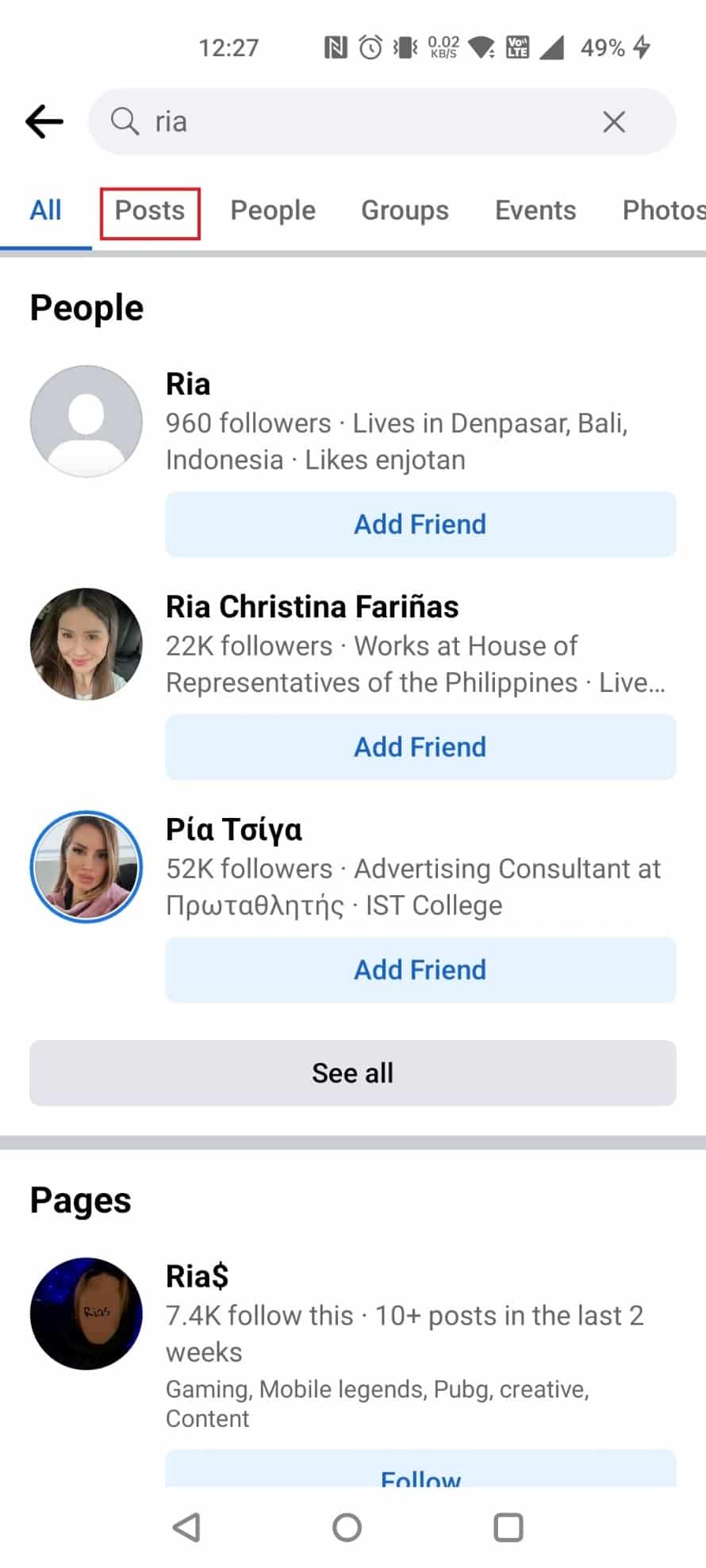The image size is (706, 1568).
Task: Open recent apps from navigation bar
Action: pos(508,1527)
